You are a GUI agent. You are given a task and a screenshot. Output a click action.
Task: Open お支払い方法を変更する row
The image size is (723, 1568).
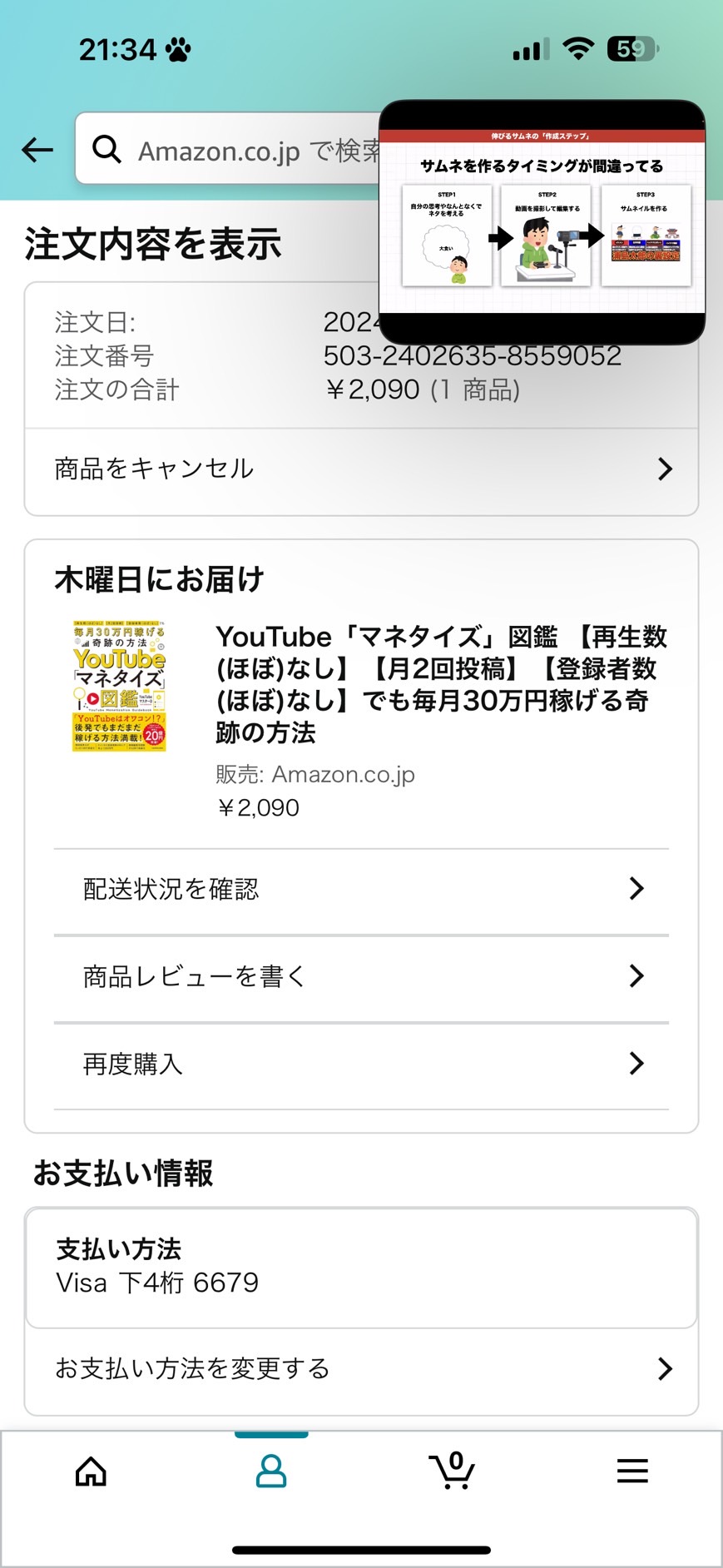coord(361,1368)
